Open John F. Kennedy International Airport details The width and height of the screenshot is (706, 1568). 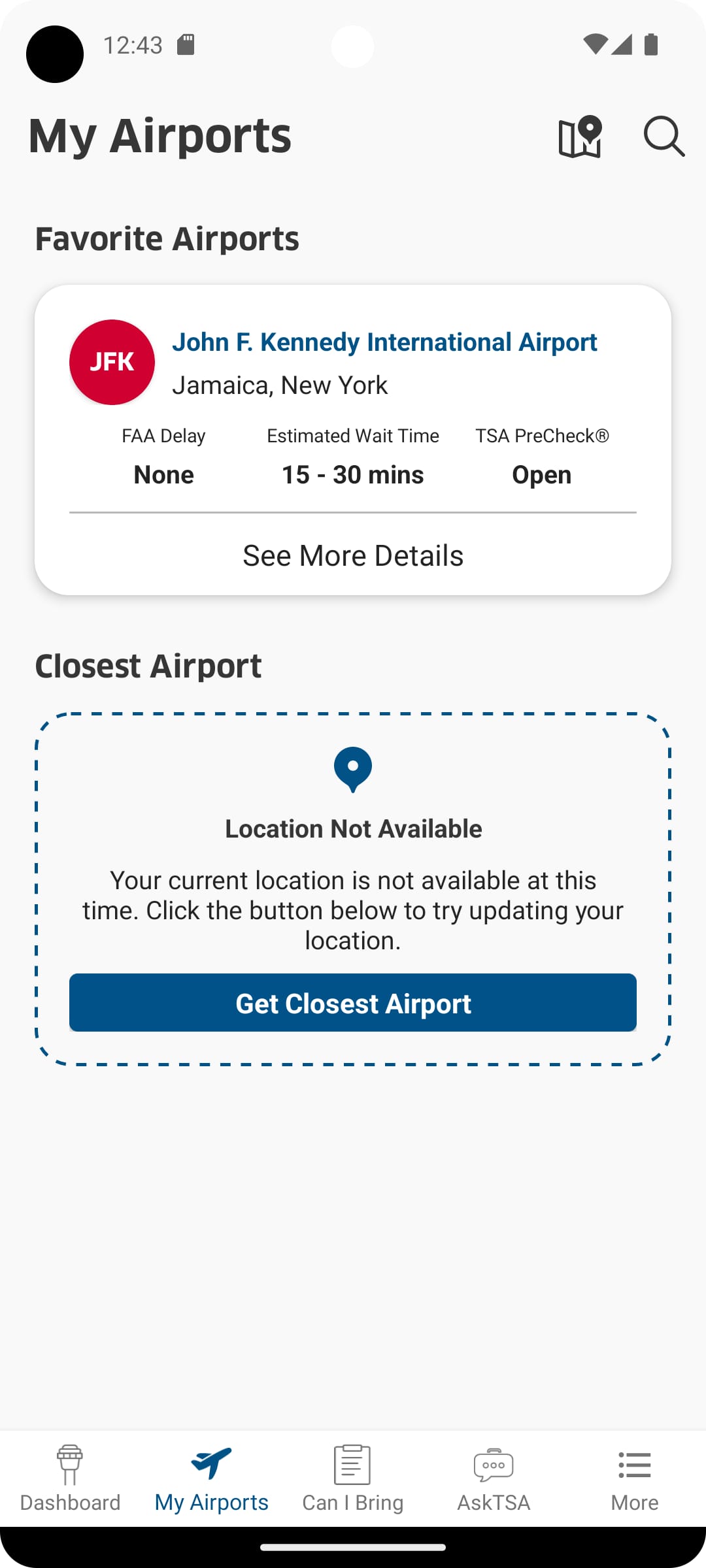coord(385,342)
